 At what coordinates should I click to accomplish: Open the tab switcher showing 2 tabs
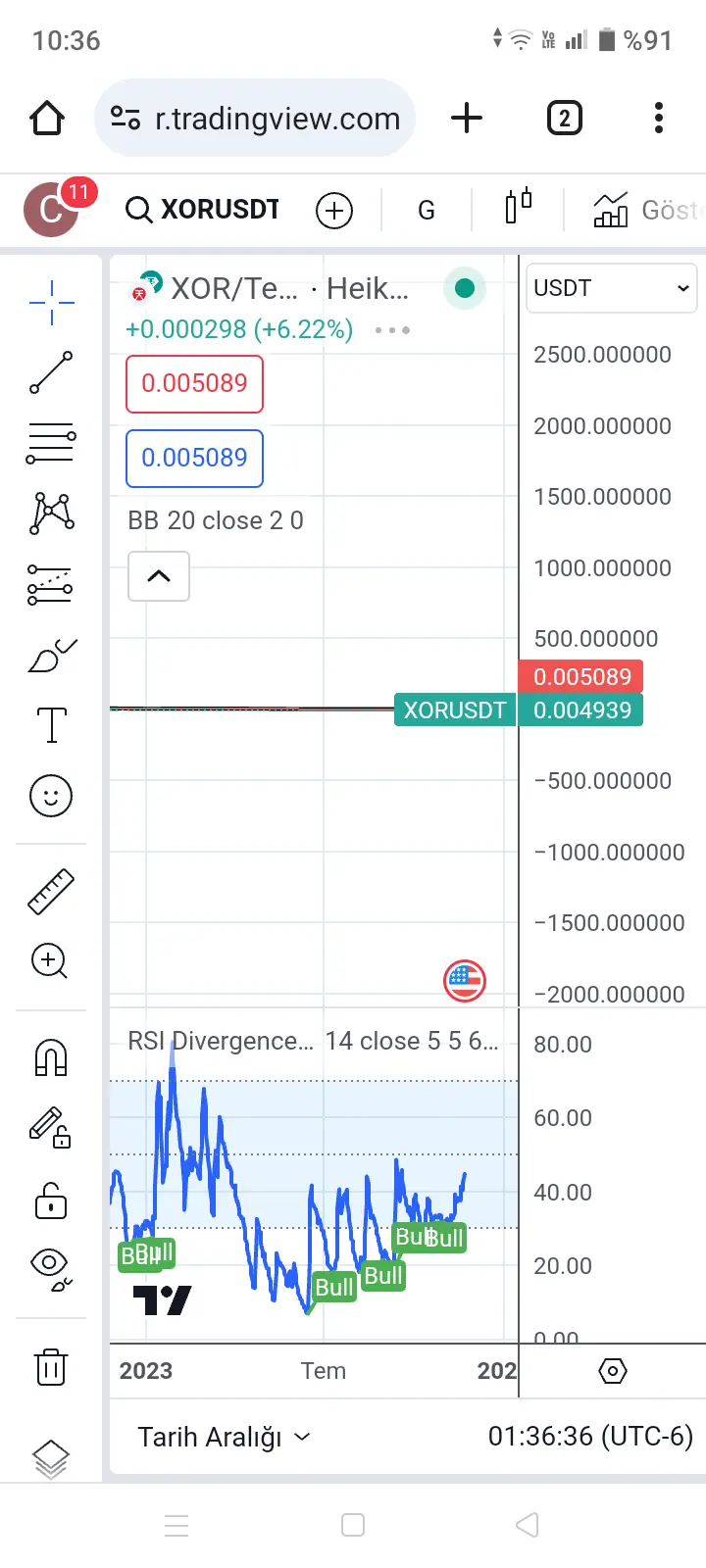[564, 119]
